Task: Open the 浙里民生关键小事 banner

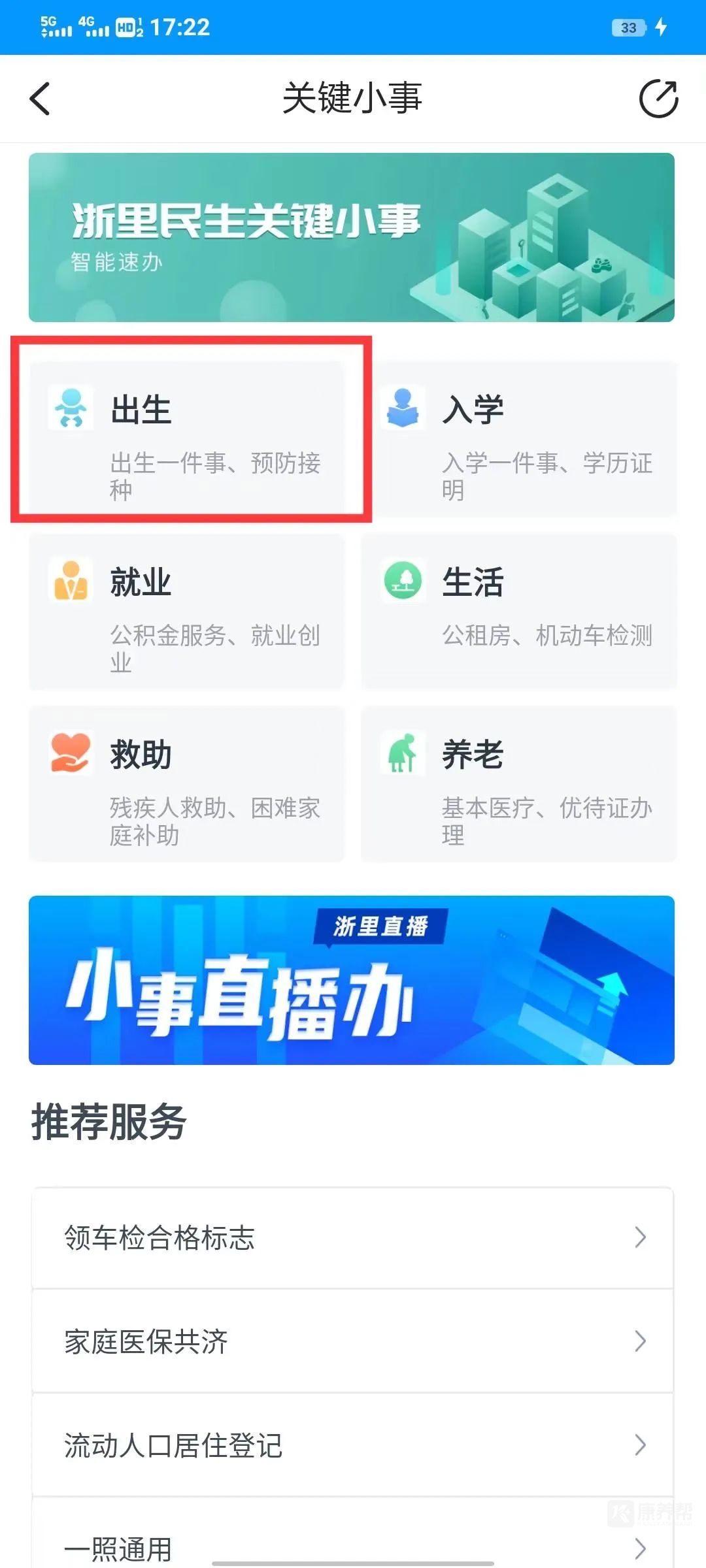Action: coord(352,237)
